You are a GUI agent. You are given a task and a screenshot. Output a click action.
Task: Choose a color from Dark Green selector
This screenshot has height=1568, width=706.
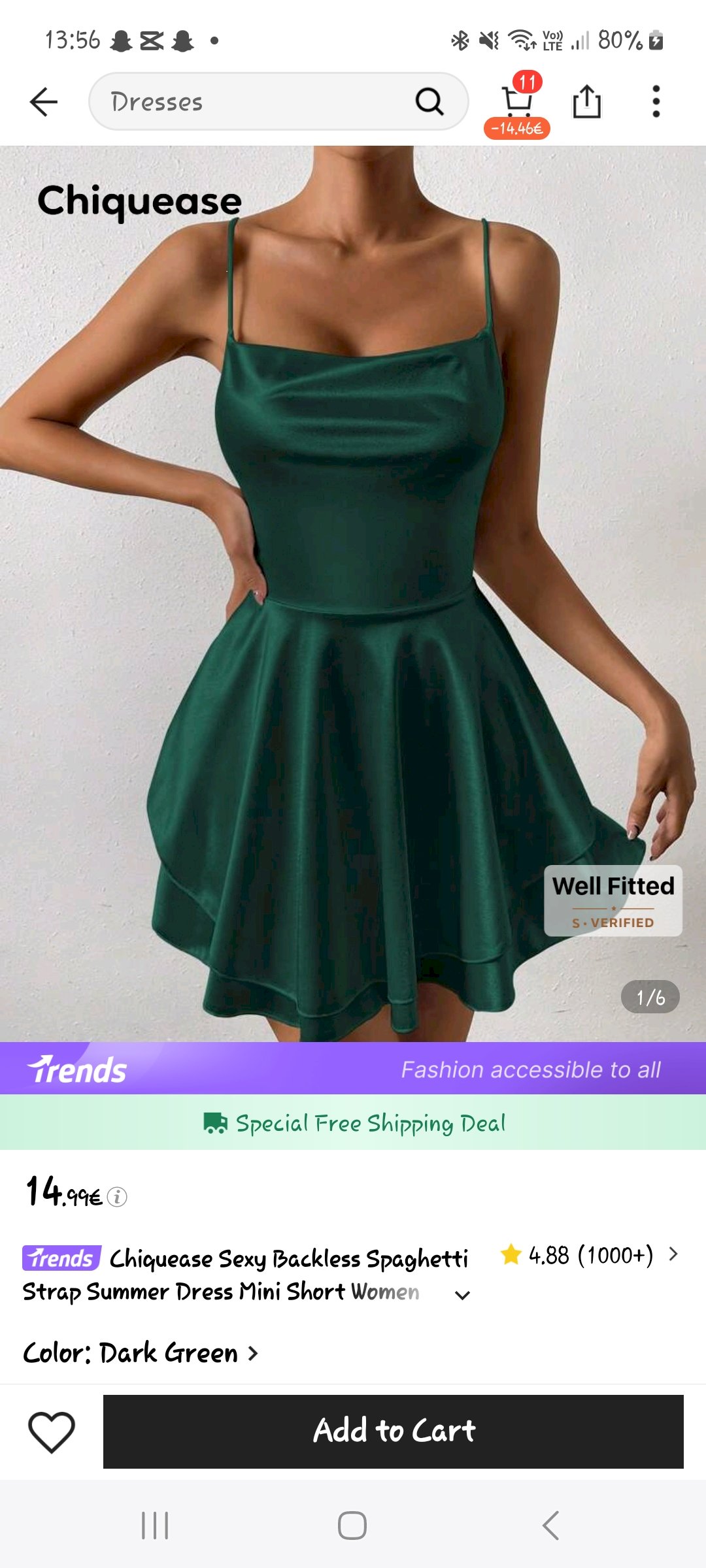click(141, 1353)
